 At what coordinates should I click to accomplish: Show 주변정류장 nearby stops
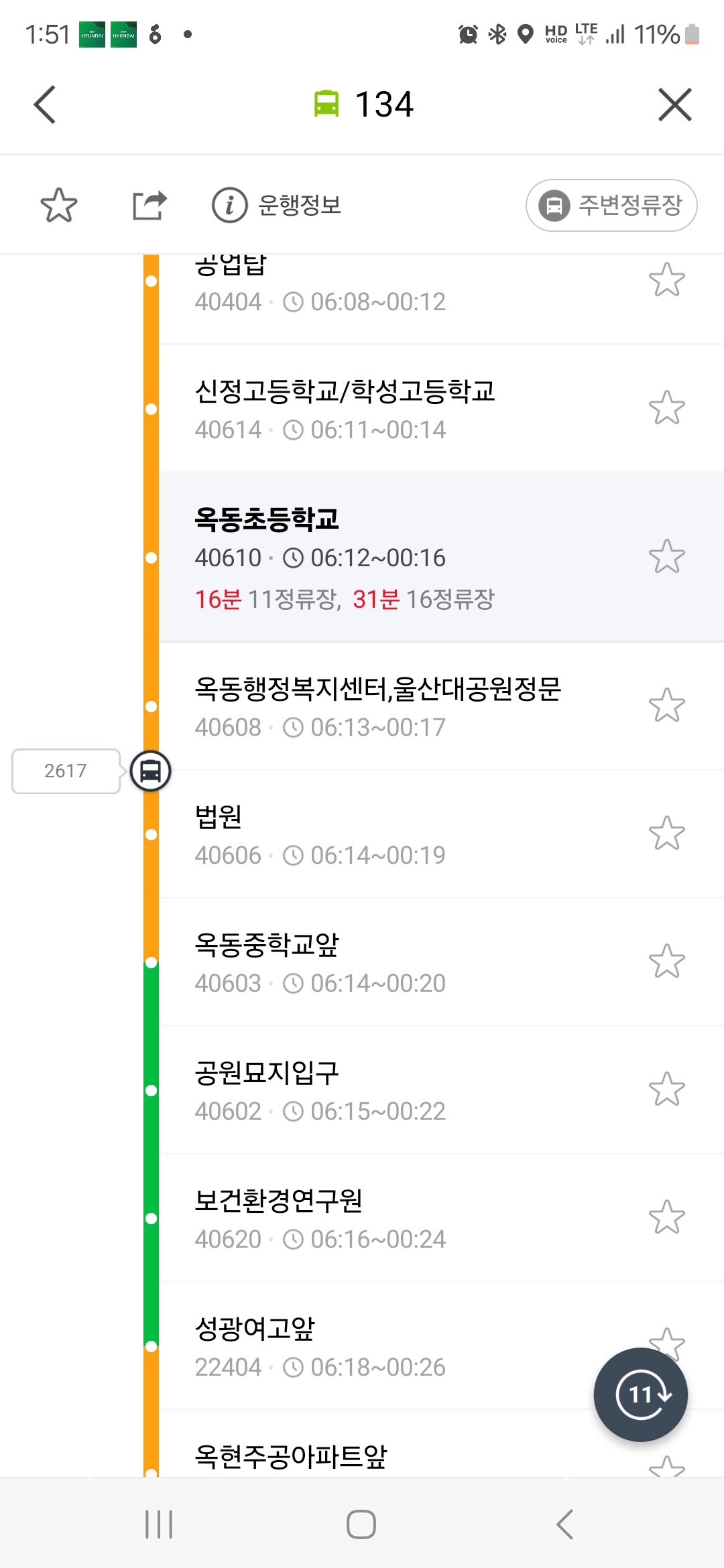pyautogui.click(x=611, y=205)
